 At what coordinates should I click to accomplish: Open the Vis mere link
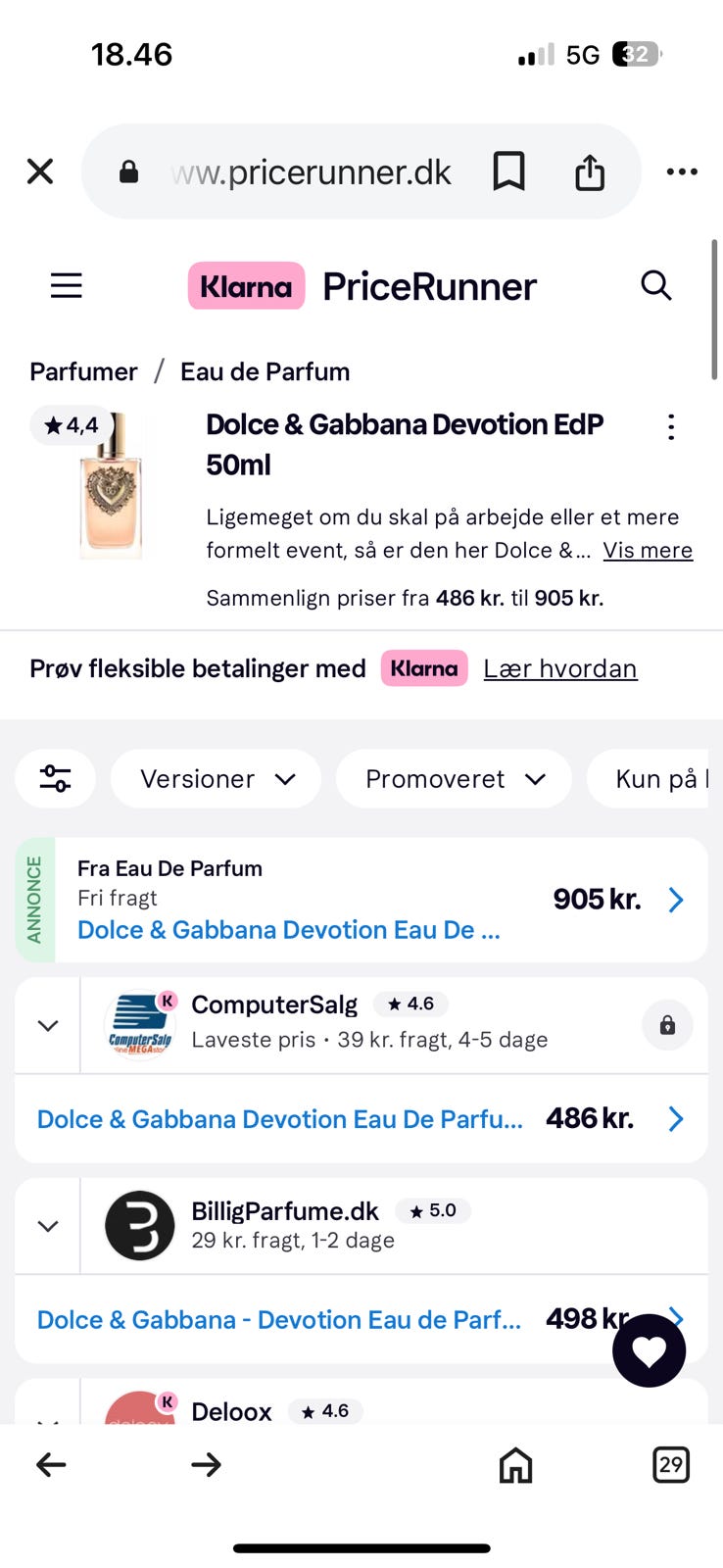648,550
